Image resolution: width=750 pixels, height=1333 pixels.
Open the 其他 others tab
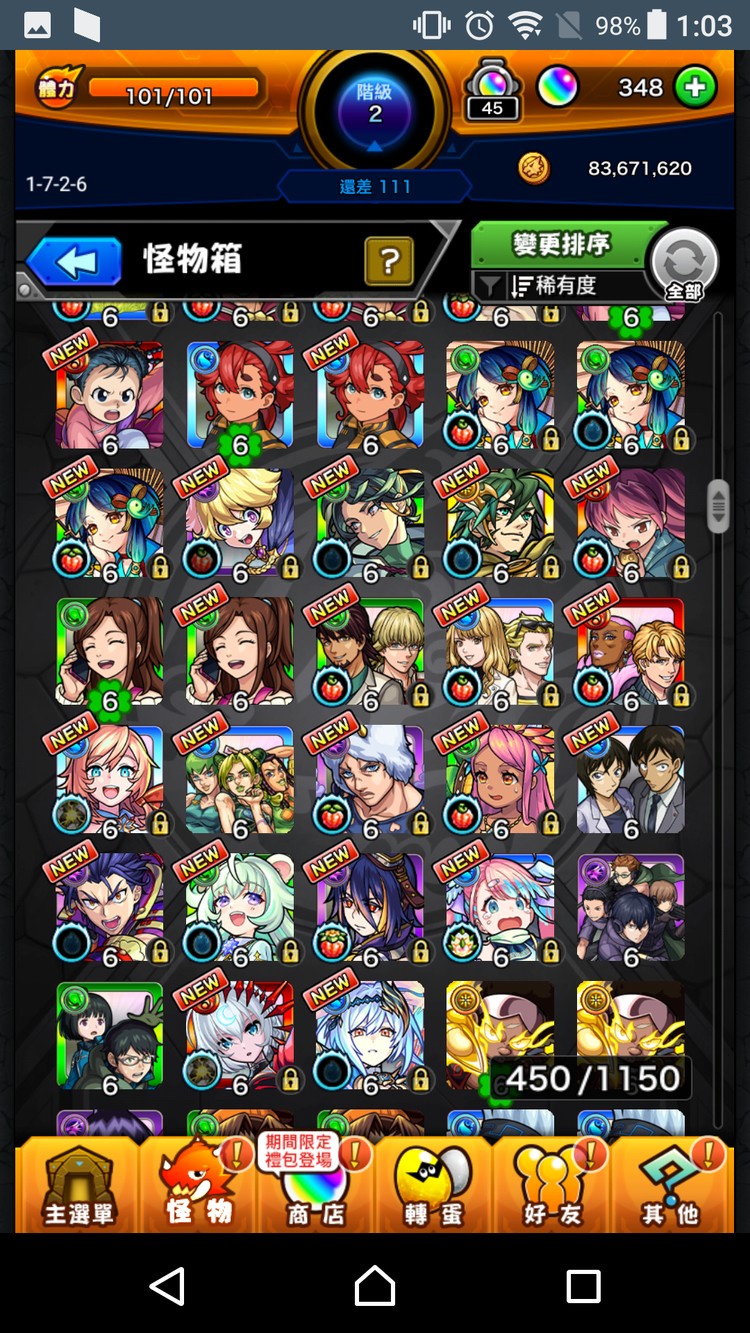pos(670,1185)
